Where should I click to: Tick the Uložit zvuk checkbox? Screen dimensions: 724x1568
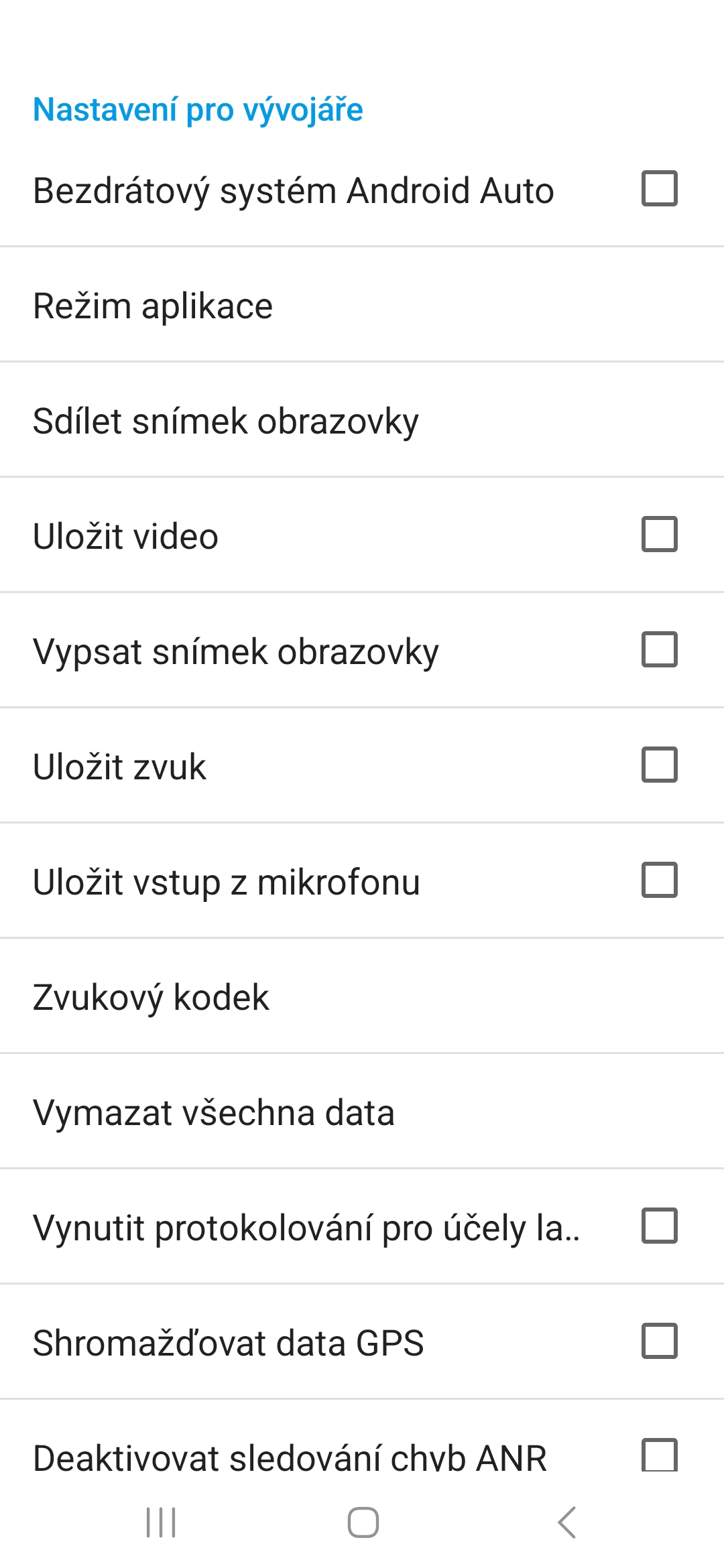[x=659, y=765]
